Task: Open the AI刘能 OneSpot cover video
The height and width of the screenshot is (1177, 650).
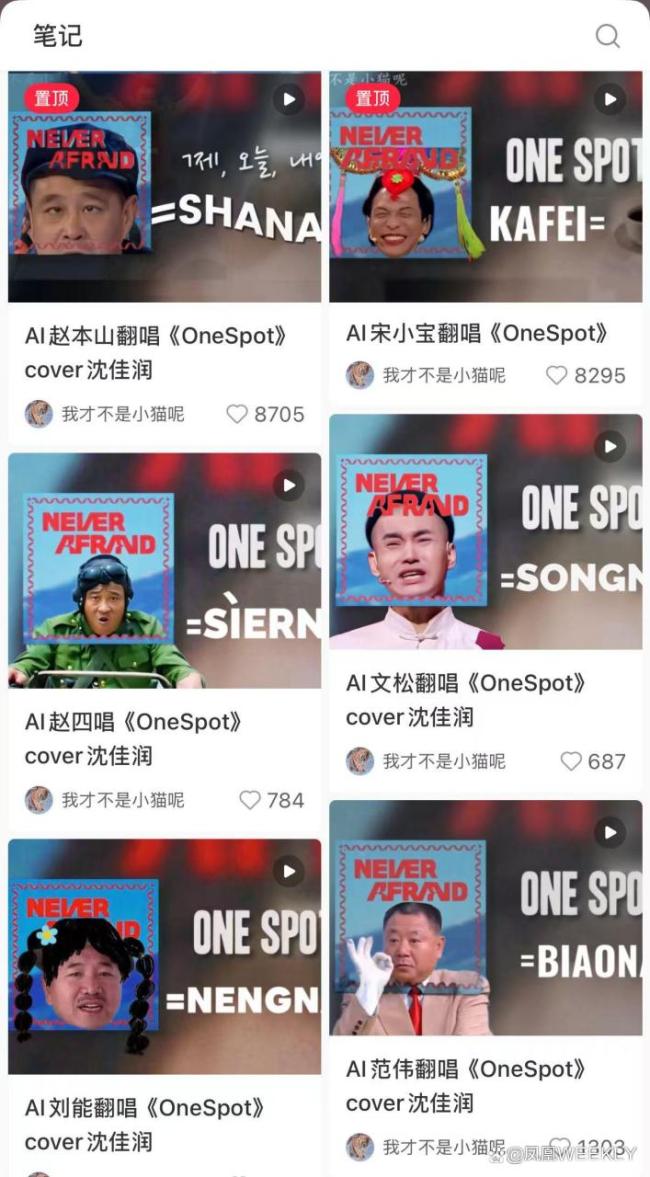Action: point(164,955)
